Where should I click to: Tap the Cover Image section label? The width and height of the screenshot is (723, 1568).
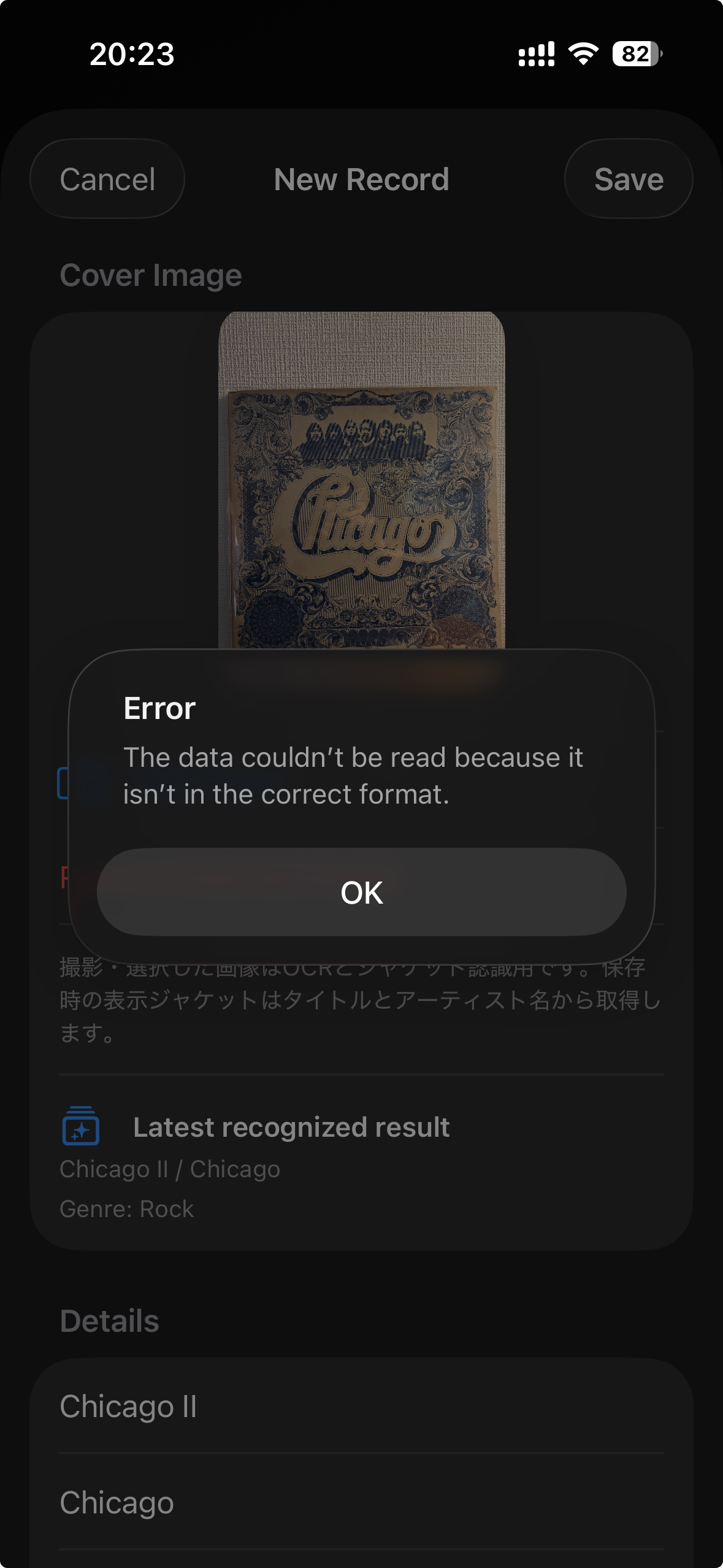(x=150, y=274)
